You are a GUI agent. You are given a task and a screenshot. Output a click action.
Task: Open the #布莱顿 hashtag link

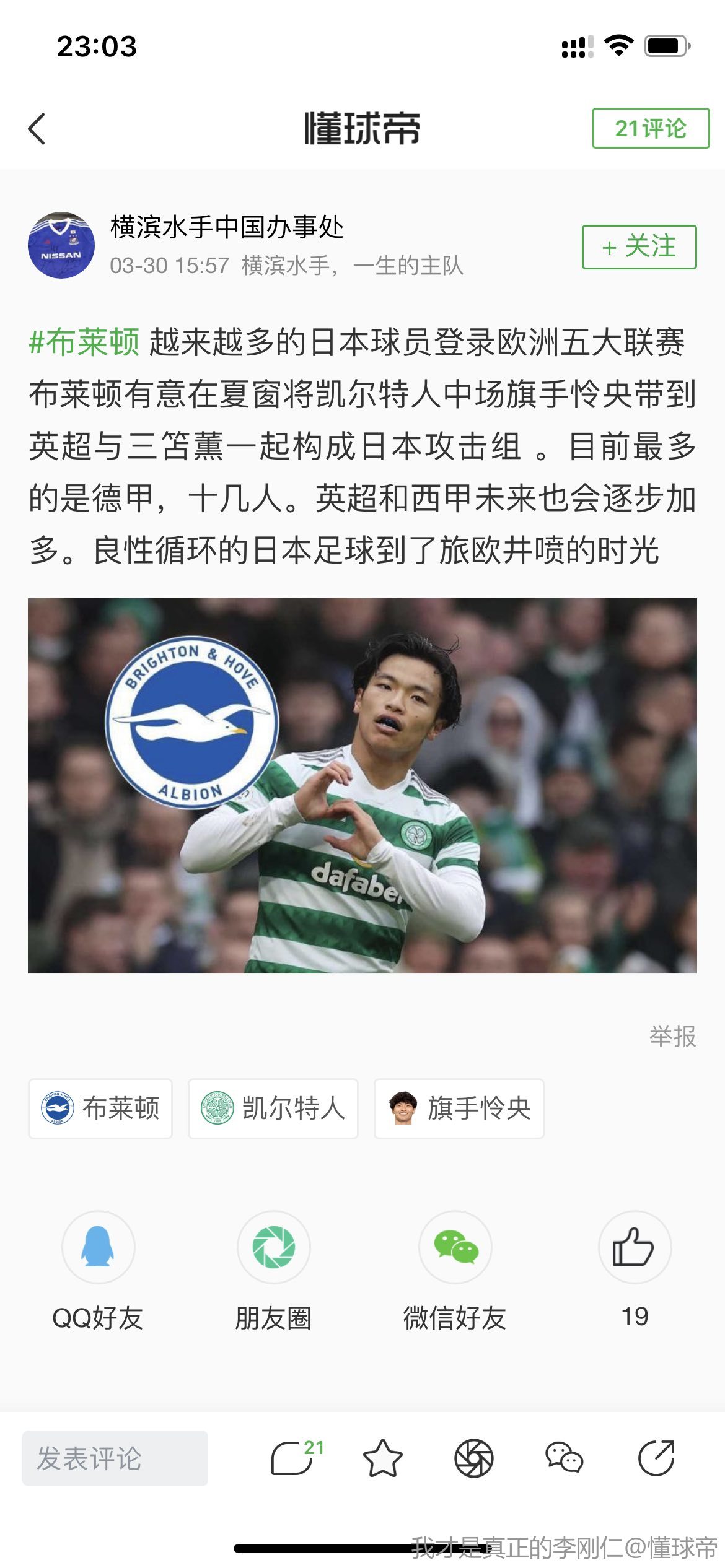point(84,342)
